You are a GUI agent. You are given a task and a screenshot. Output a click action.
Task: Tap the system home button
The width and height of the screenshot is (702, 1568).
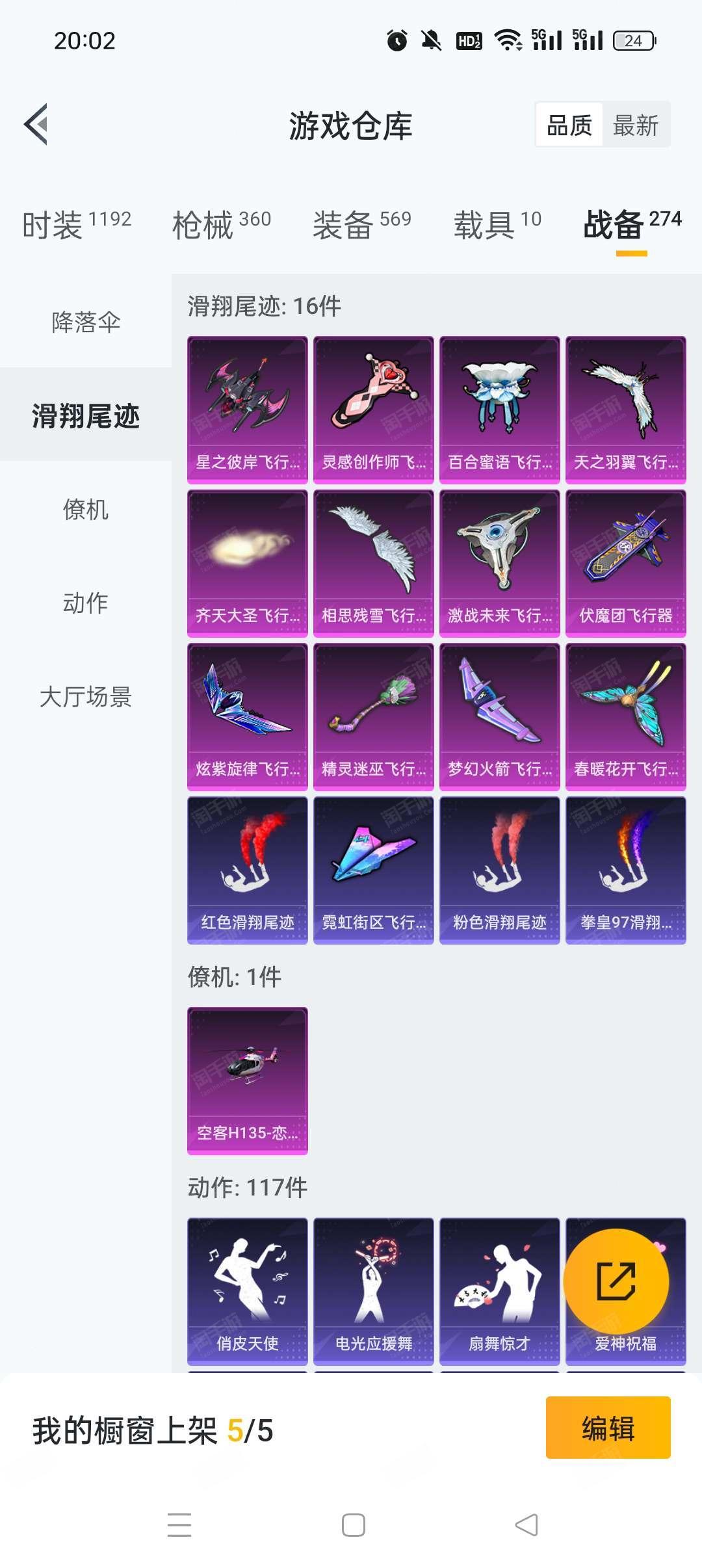coord(354,1524)
